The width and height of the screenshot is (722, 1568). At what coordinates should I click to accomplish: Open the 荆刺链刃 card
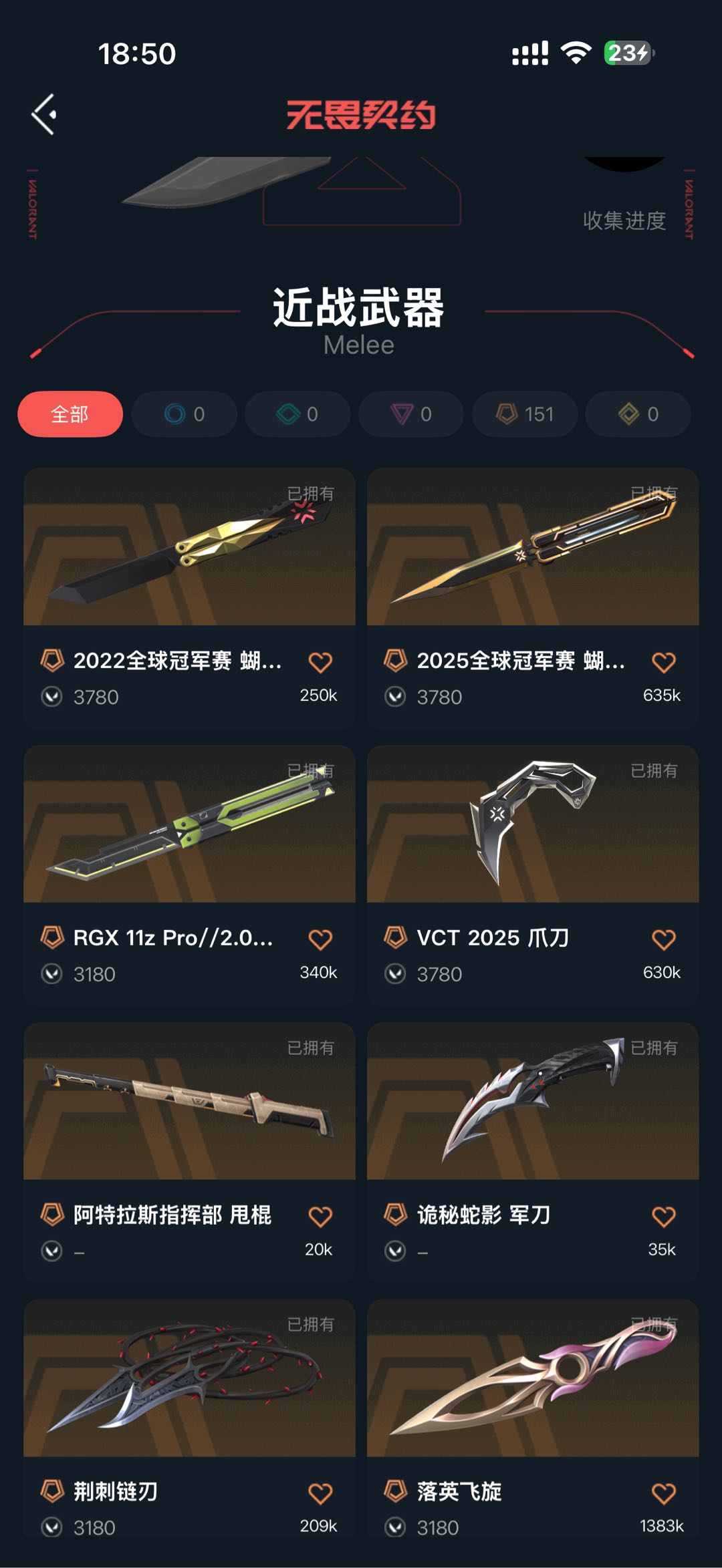coord(189,1422)
